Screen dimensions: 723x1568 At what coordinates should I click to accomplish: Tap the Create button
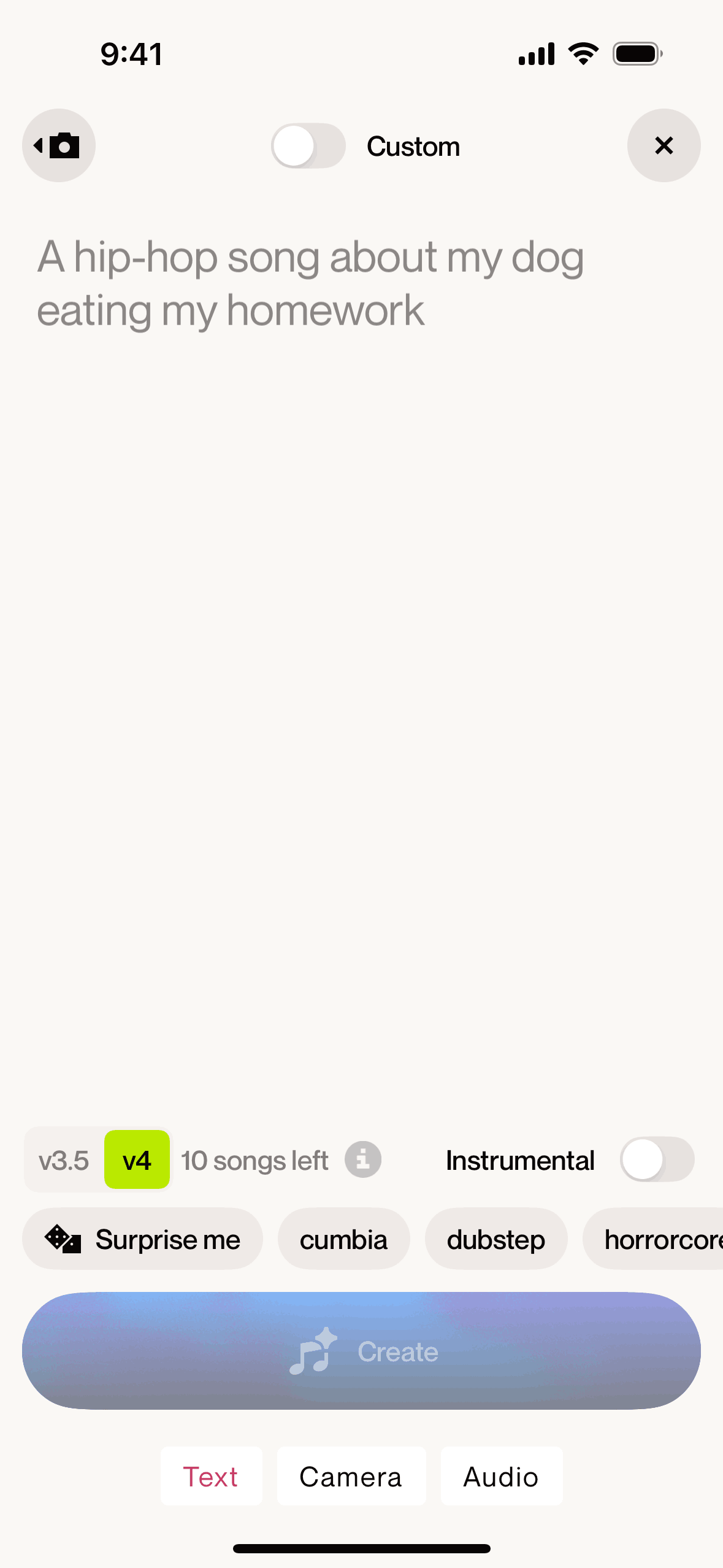pos(361,1351)
